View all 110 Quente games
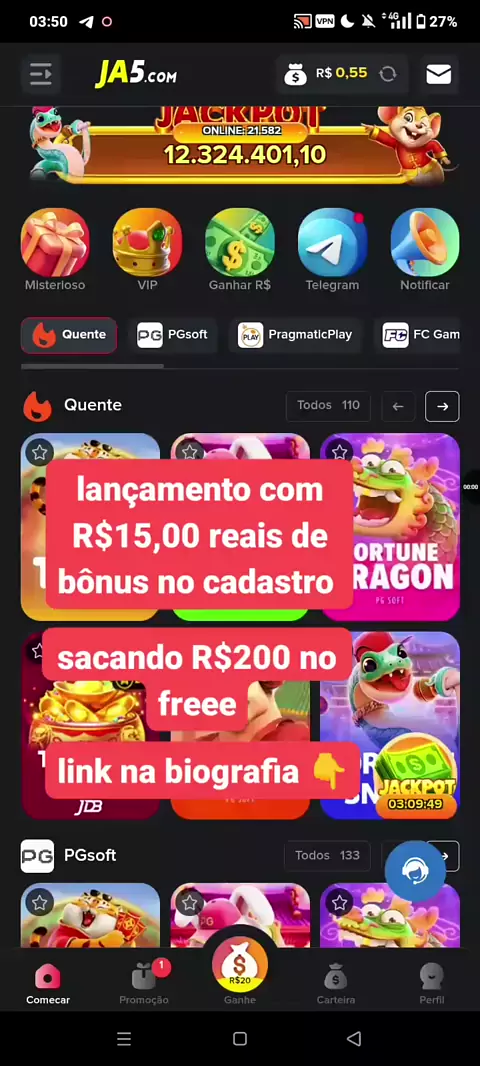This screenshot has width=480, height=1066. click(328, 406)
